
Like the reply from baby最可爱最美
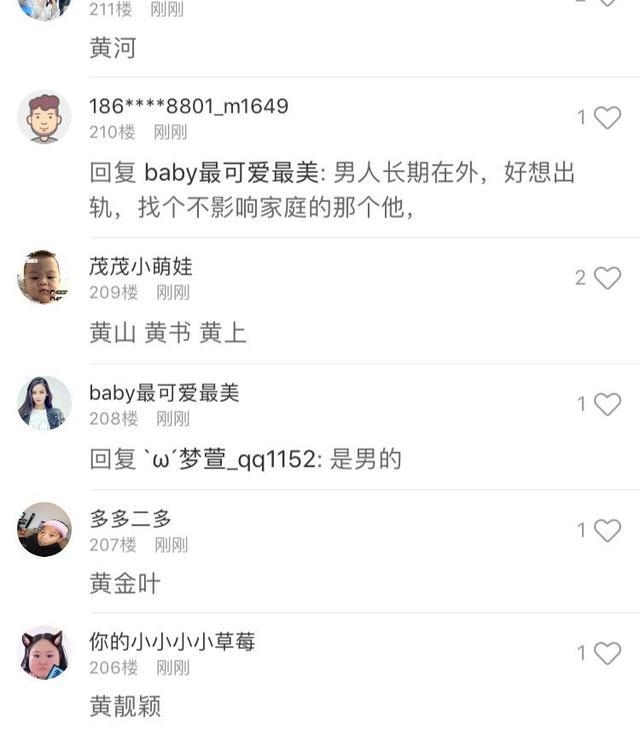(x=607, y=404)
